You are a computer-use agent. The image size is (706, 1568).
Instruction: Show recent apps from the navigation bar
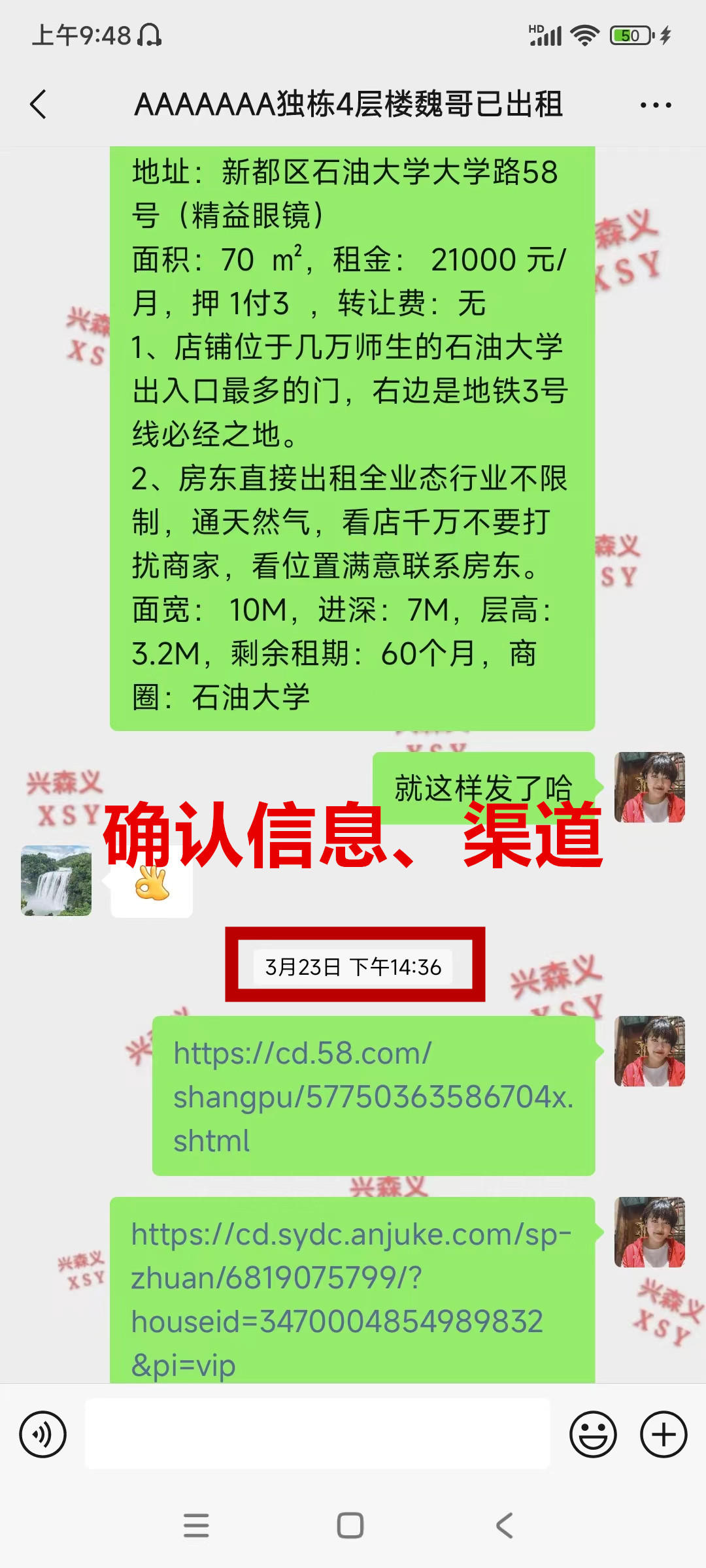point(196,1526)
